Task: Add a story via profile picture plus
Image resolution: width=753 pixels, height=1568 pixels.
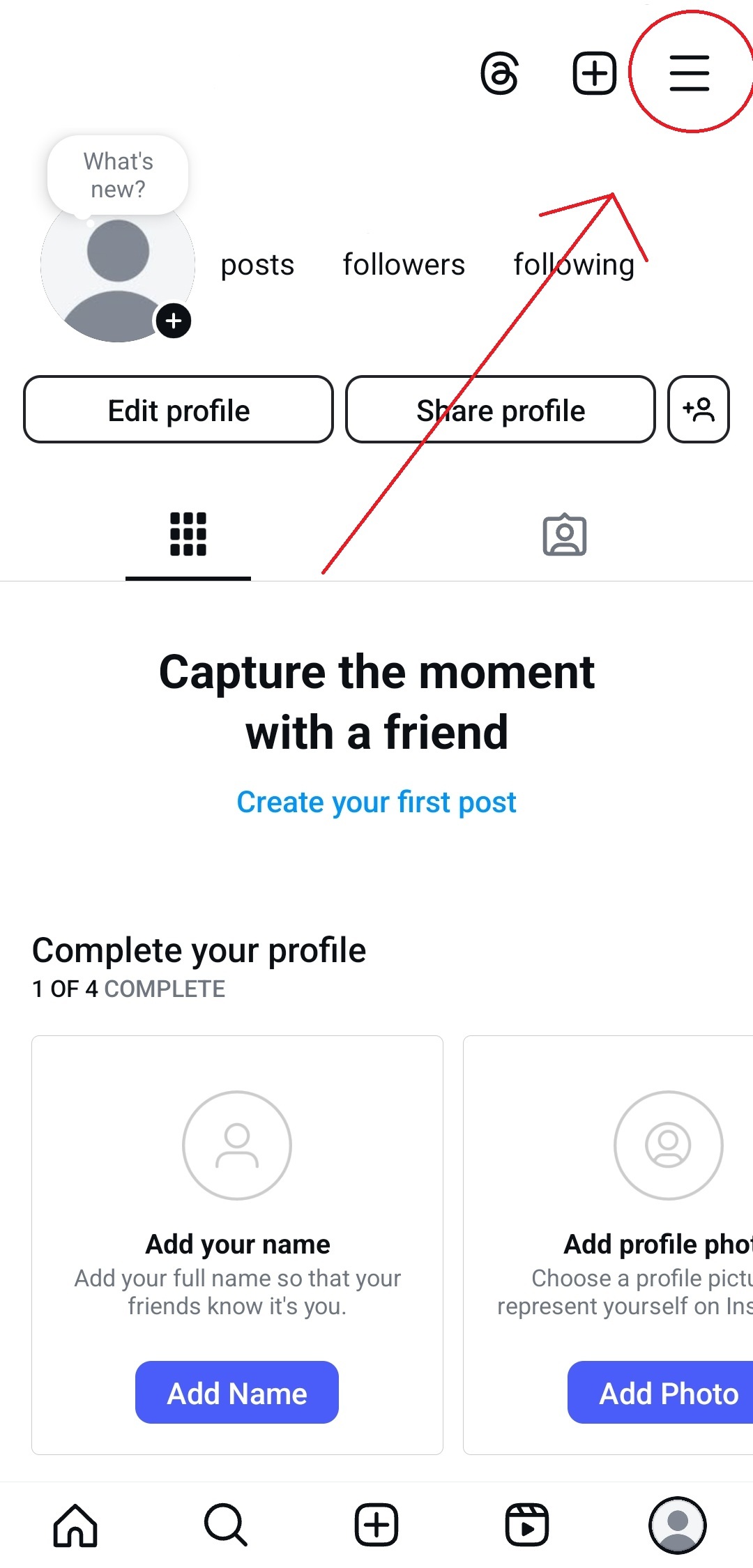Action: point(173,321)
